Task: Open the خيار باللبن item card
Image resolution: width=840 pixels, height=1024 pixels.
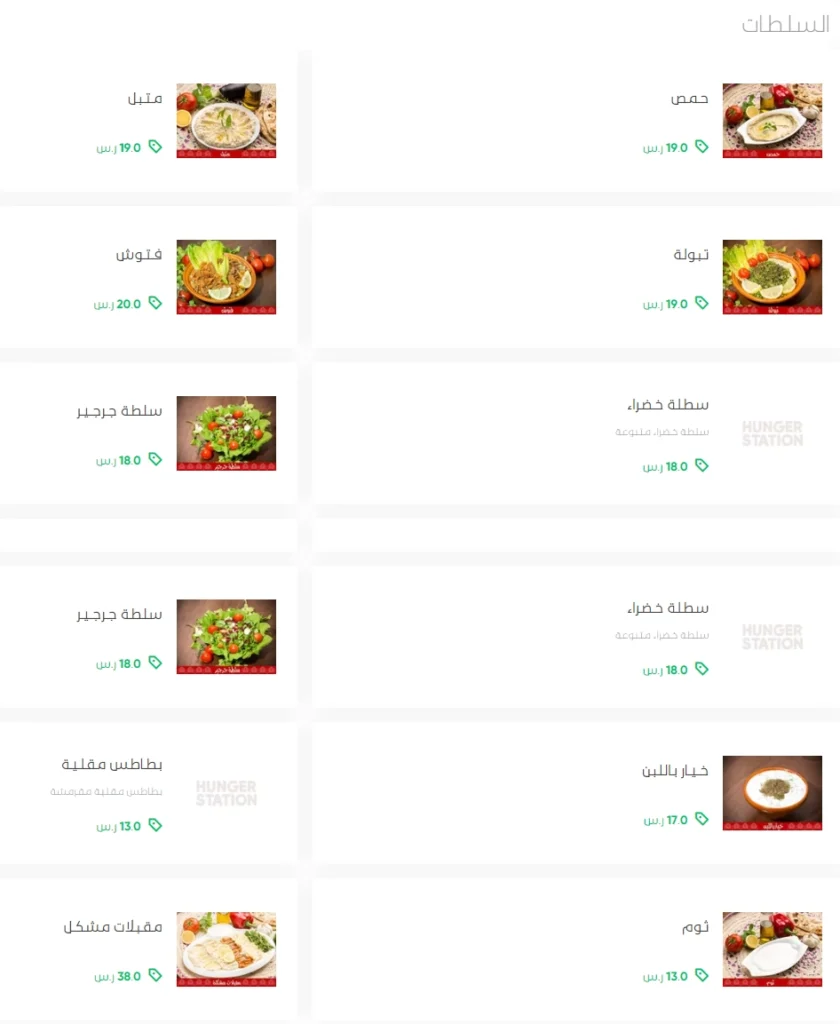Action: [x=575, y=793]
